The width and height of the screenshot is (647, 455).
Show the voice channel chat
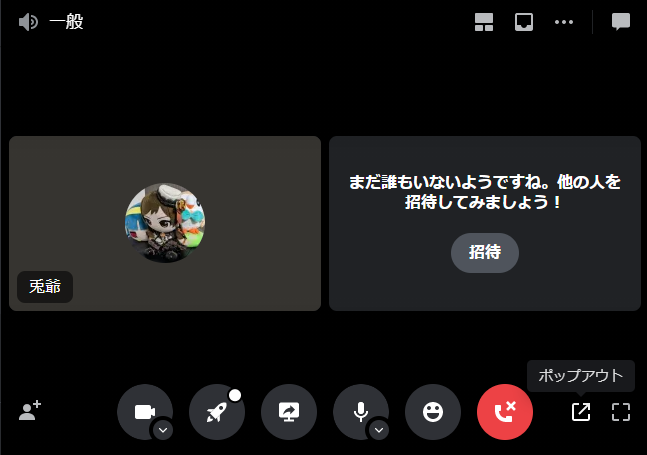[x=621, y=22]
